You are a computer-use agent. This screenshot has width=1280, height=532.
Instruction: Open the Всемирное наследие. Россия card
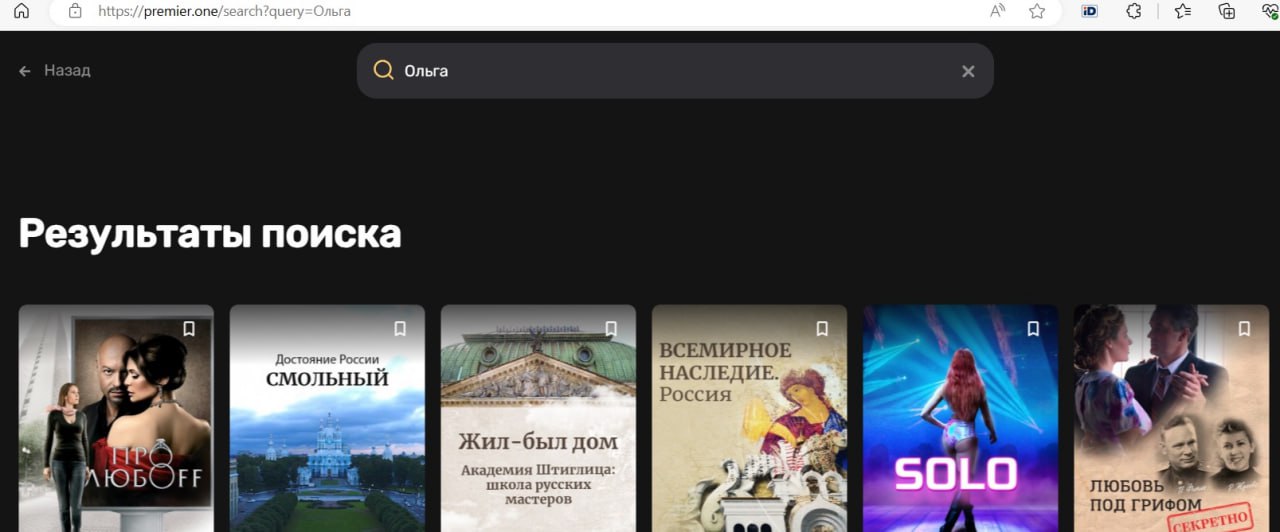pyautogui.click(x=749, y=430)
